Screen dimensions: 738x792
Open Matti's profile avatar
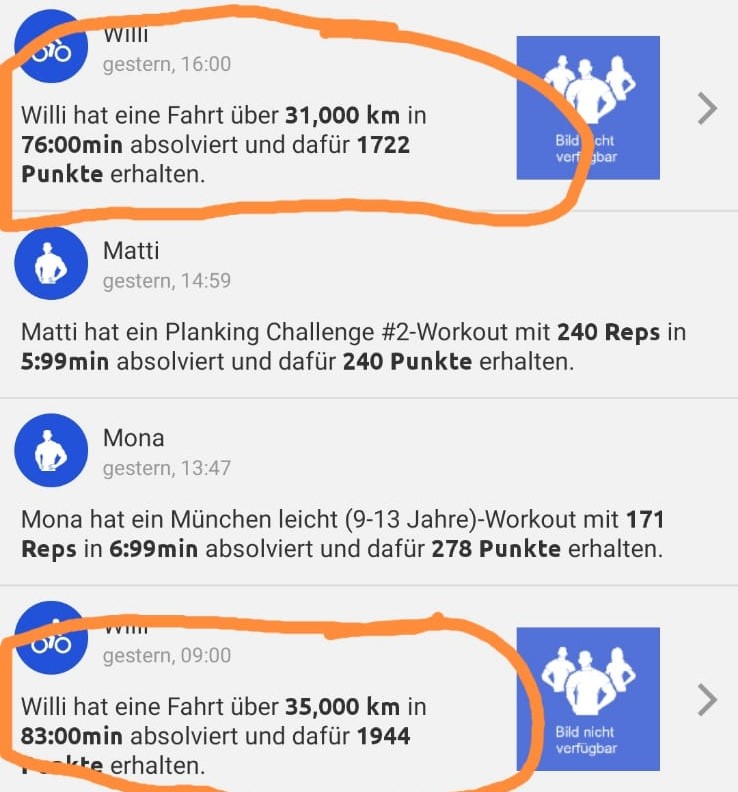pos(51,264)
